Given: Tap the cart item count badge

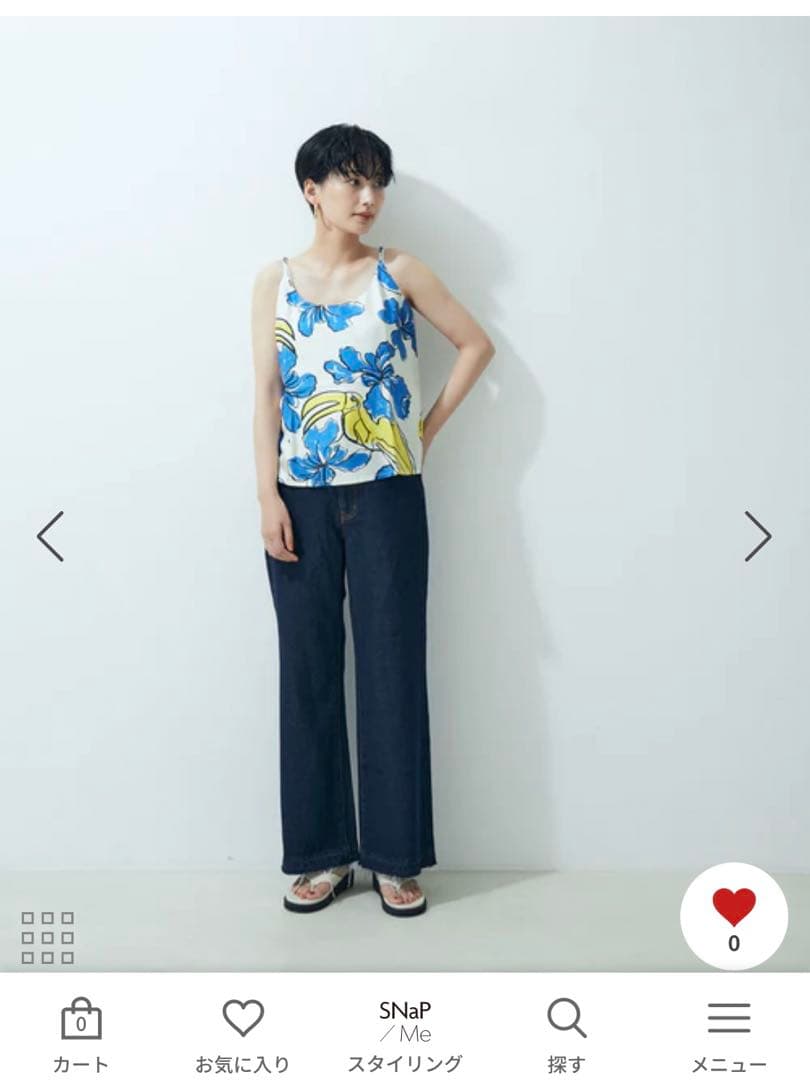Looking at the screenshot, I should 80,1022.
